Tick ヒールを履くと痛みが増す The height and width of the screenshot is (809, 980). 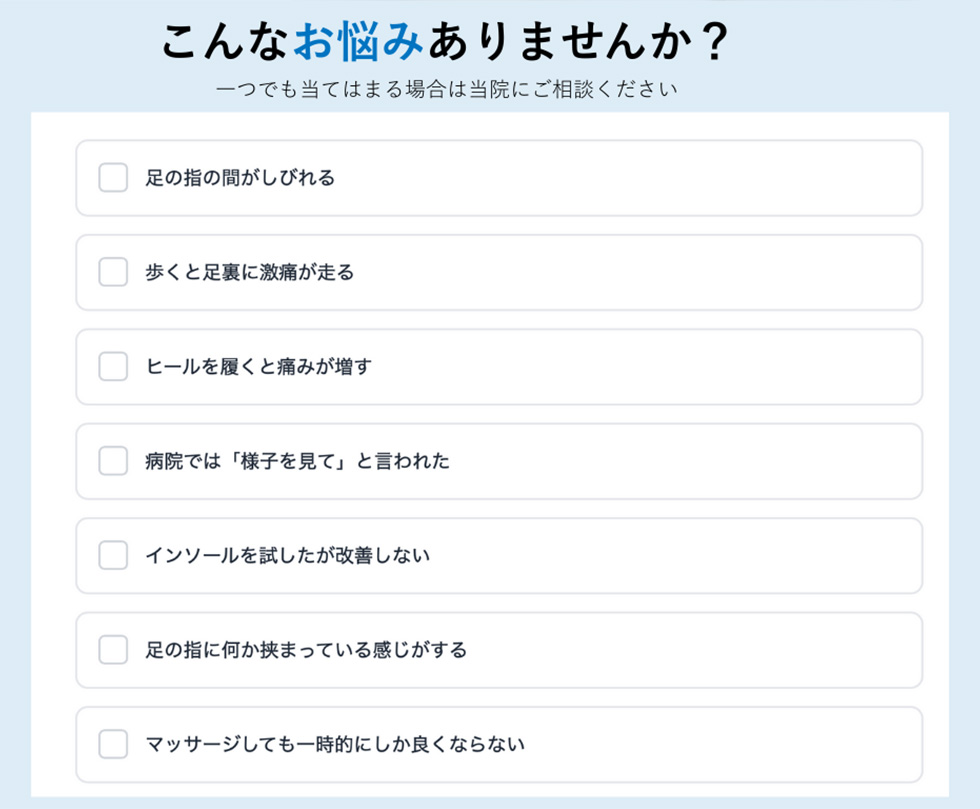[x=113, y=366]
